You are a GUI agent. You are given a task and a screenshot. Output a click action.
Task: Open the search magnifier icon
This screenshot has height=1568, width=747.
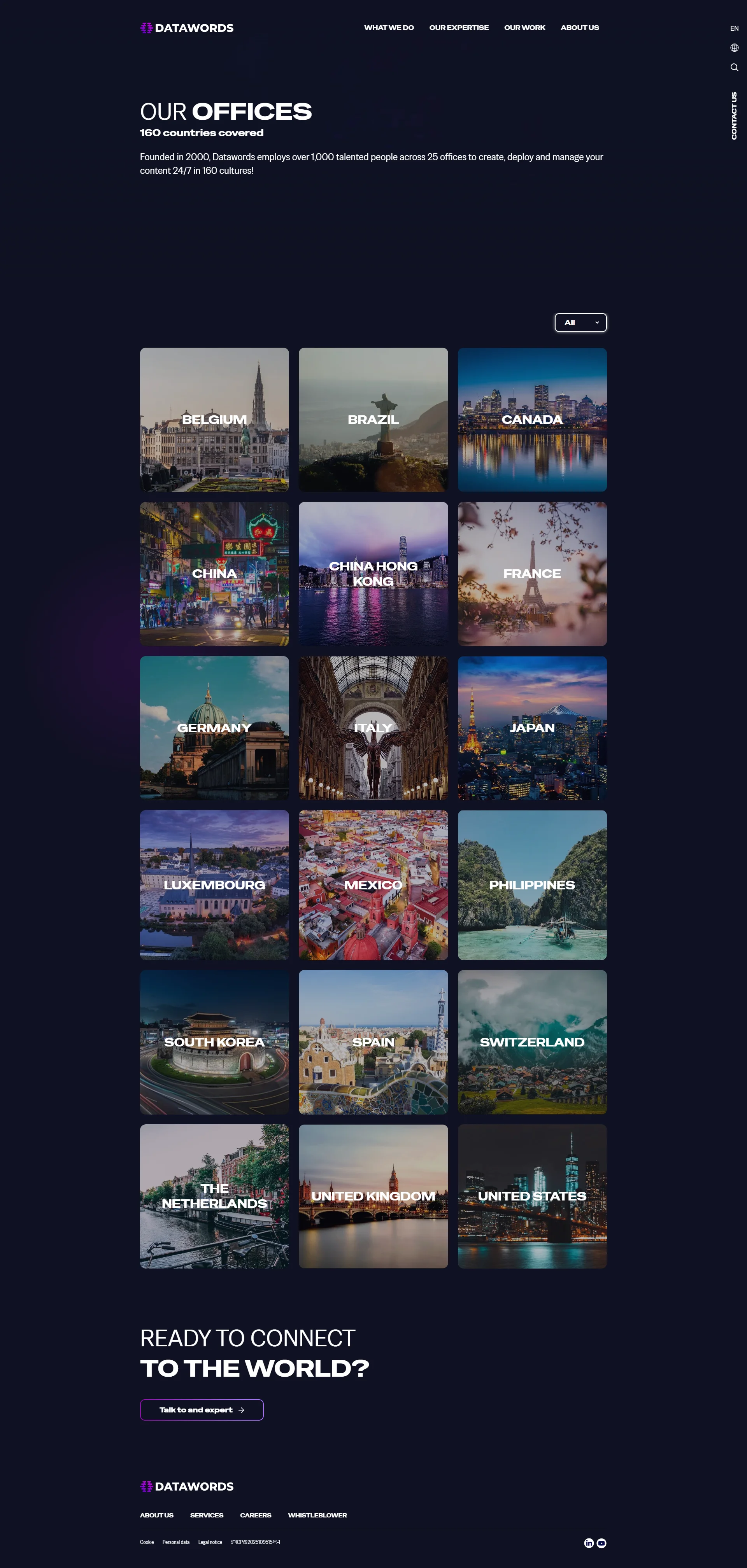click(734, 68)
